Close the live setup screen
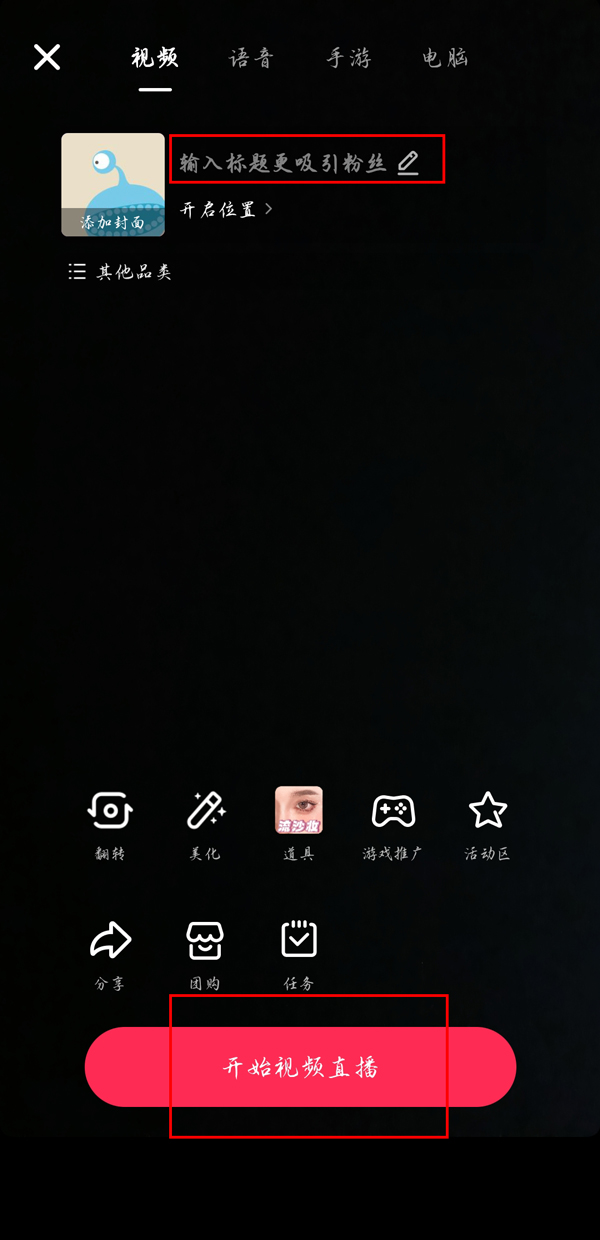 tap(47, 57)
